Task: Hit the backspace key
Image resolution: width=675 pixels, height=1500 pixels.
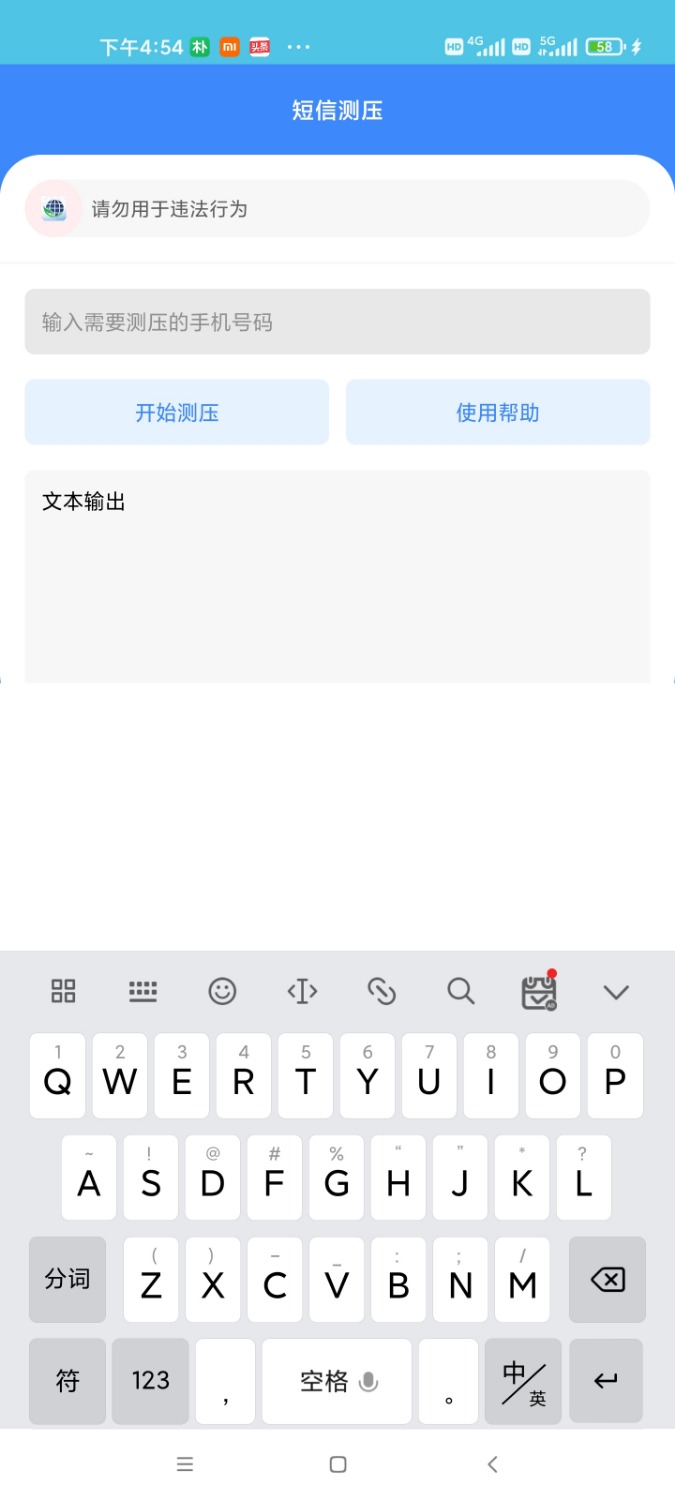Action: tap(607, 1280)
